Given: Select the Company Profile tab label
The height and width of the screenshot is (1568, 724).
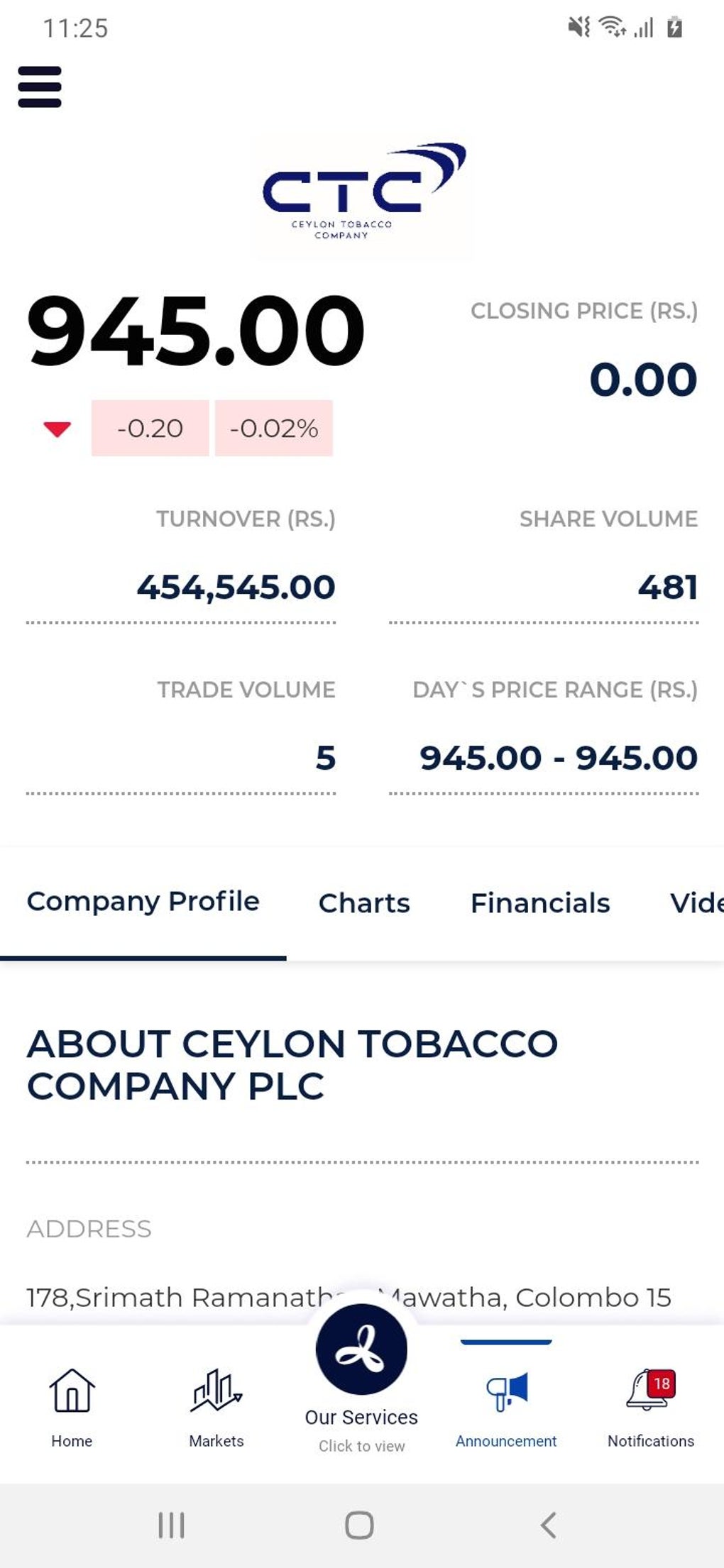Looking at the screenshot, I should (x=142, y=901).
